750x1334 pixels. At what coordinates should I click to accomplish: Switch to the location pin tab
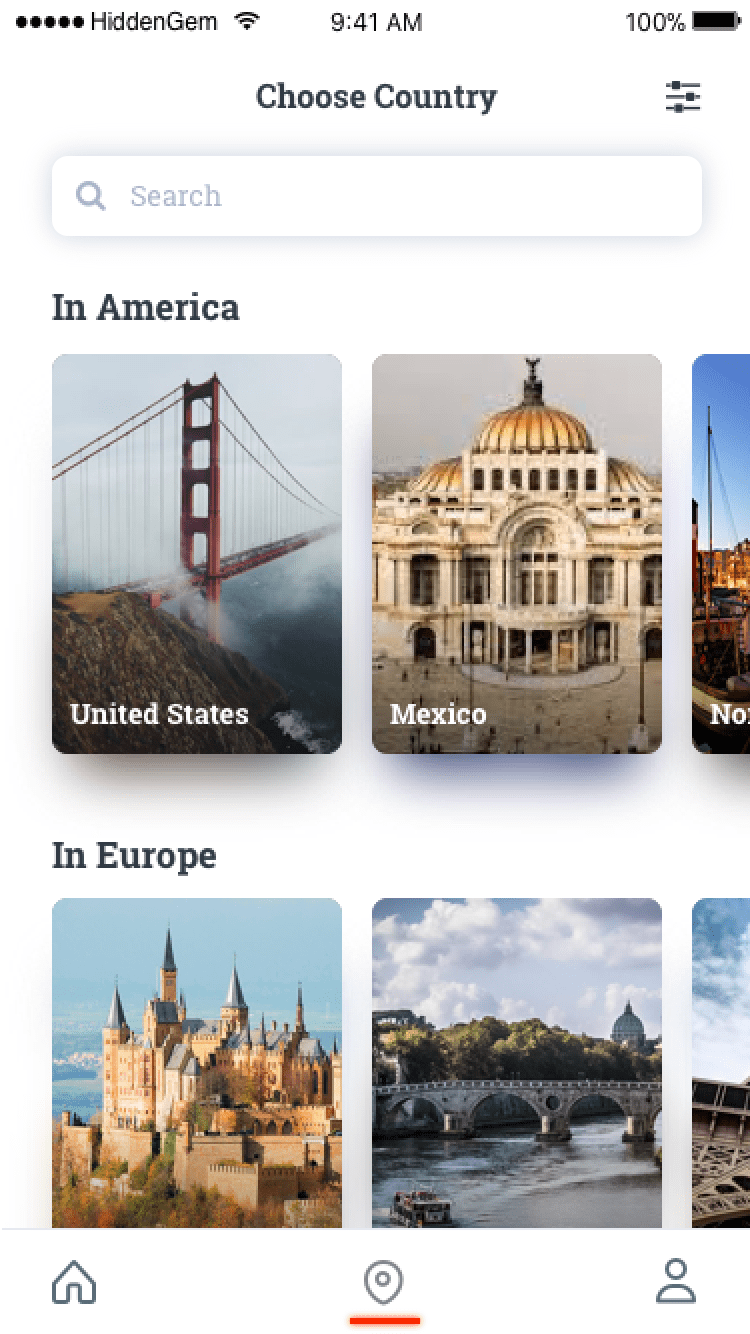[384, 1283]
